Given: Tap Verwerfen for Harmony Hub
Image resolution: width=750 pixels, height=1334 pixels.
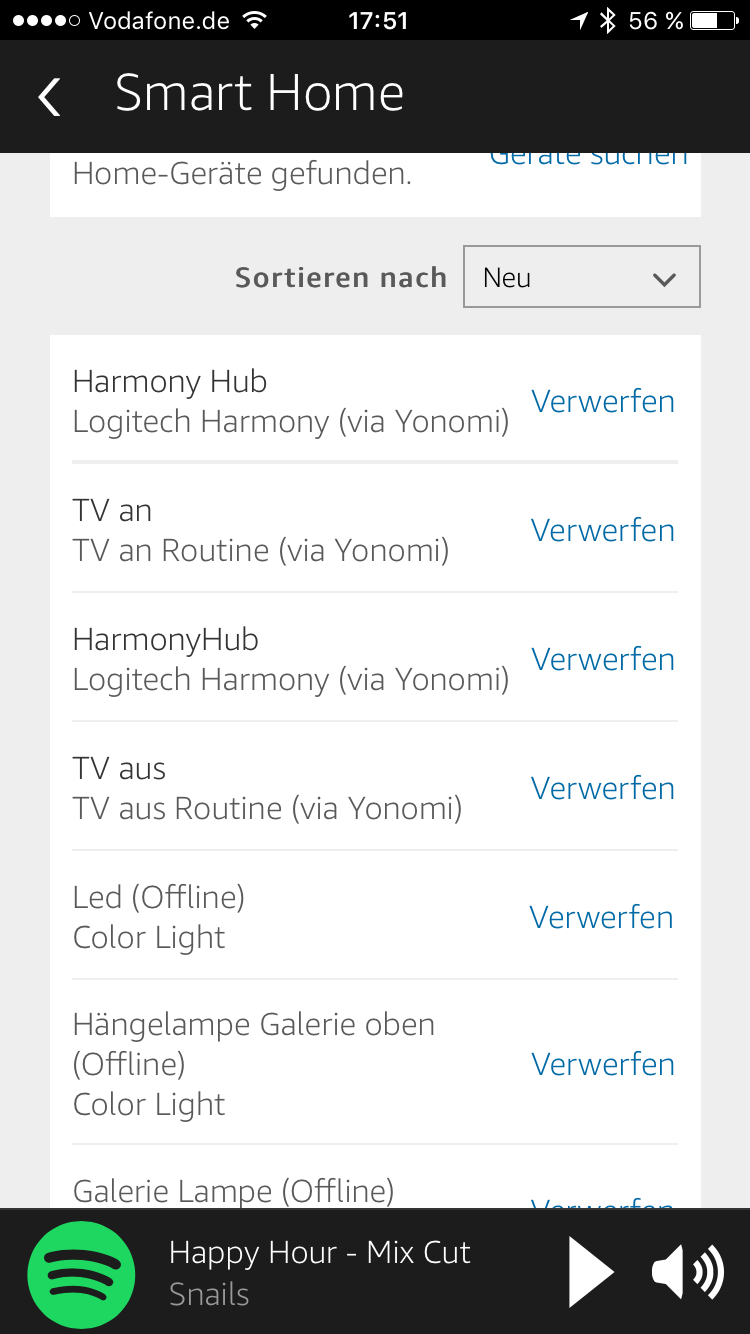Looking at the screenshot, I should 603,402.
